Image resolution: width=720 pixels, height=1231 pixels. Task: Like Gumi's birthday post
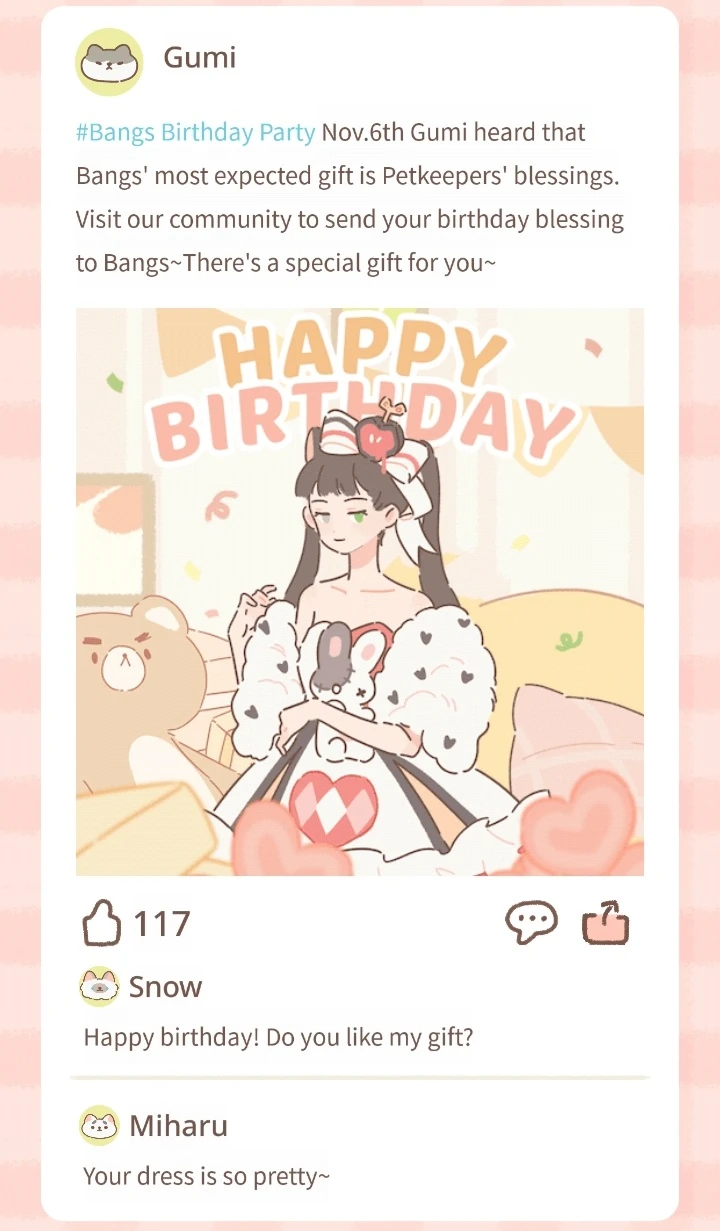(x=101, y=923)
